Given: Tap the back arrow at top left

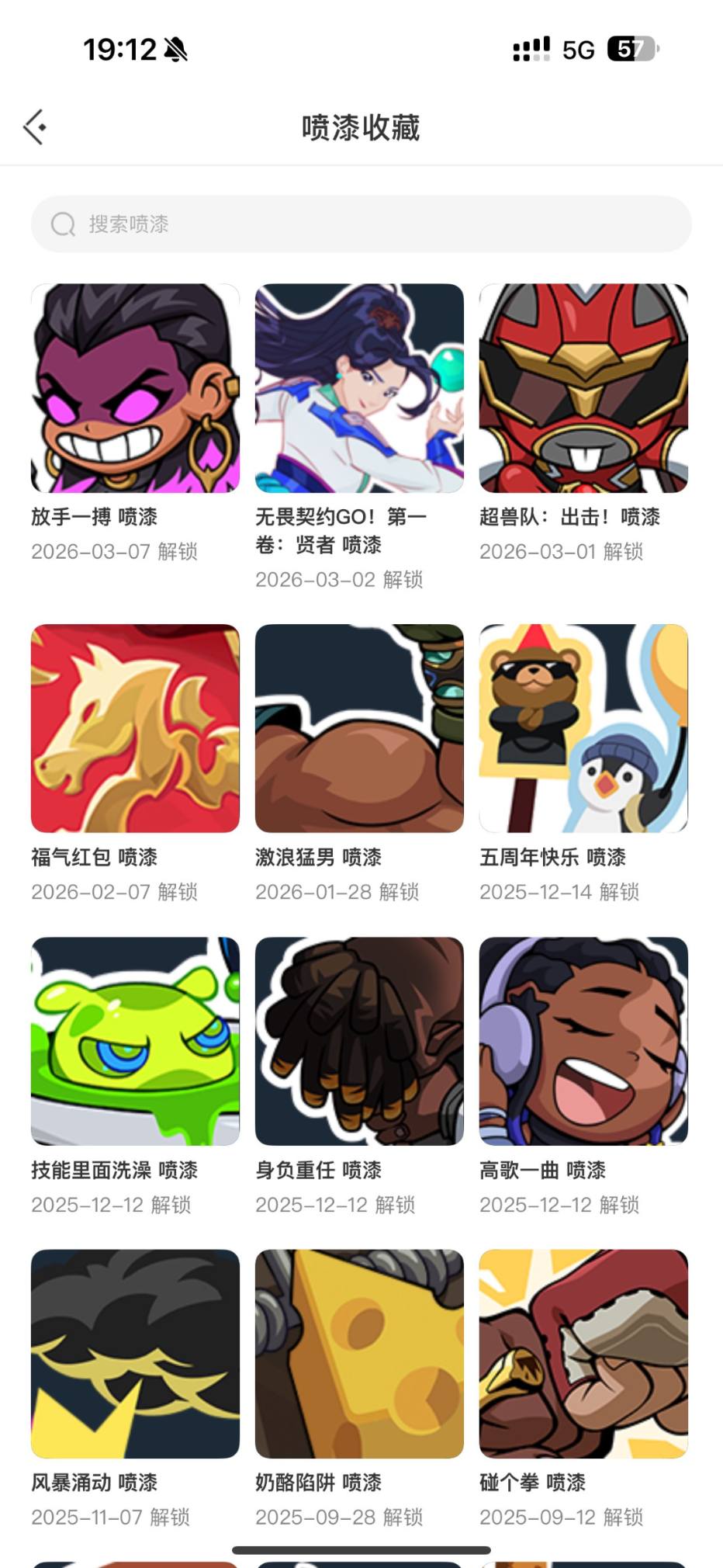Looking at the screenshot, I should pyautogui.click(x=34, y=125).
